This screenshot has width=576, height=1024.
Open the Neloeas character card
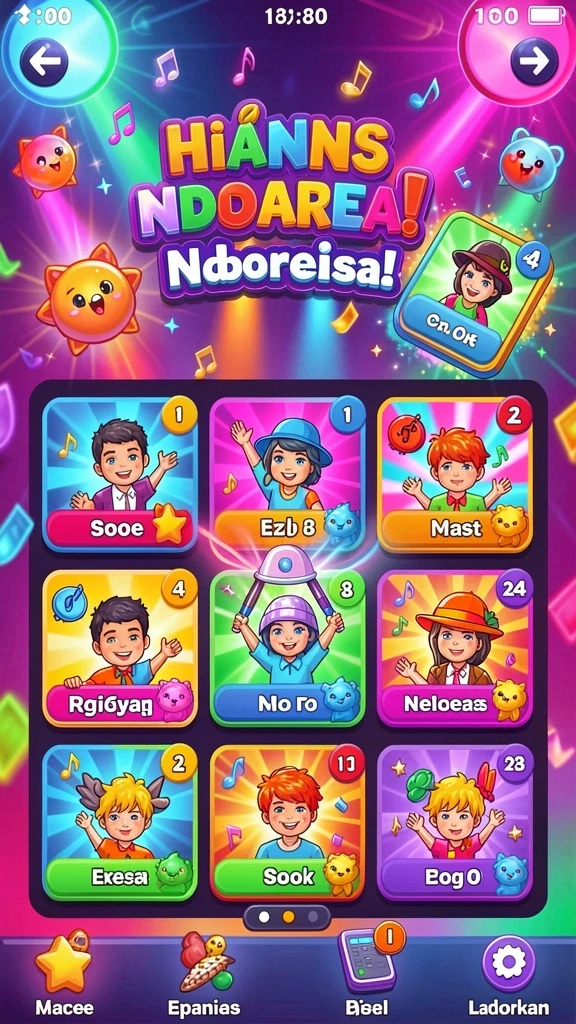455,648
